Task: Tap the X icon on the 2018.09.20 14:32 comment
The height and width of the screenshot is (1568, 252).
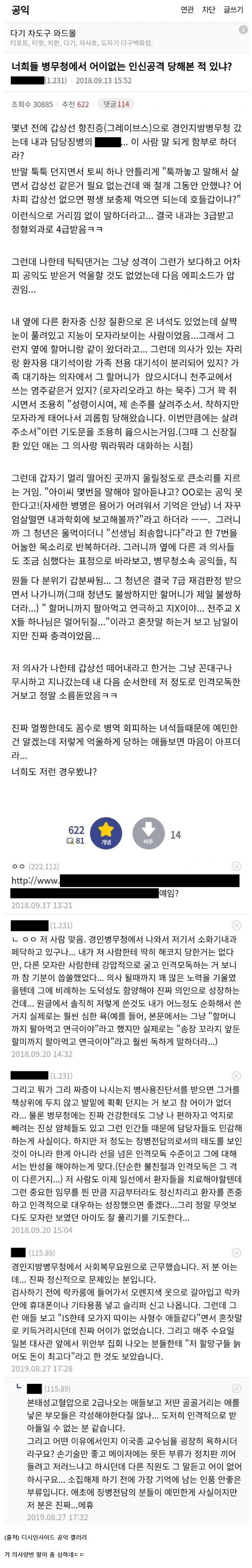Action: coord(236,925)
